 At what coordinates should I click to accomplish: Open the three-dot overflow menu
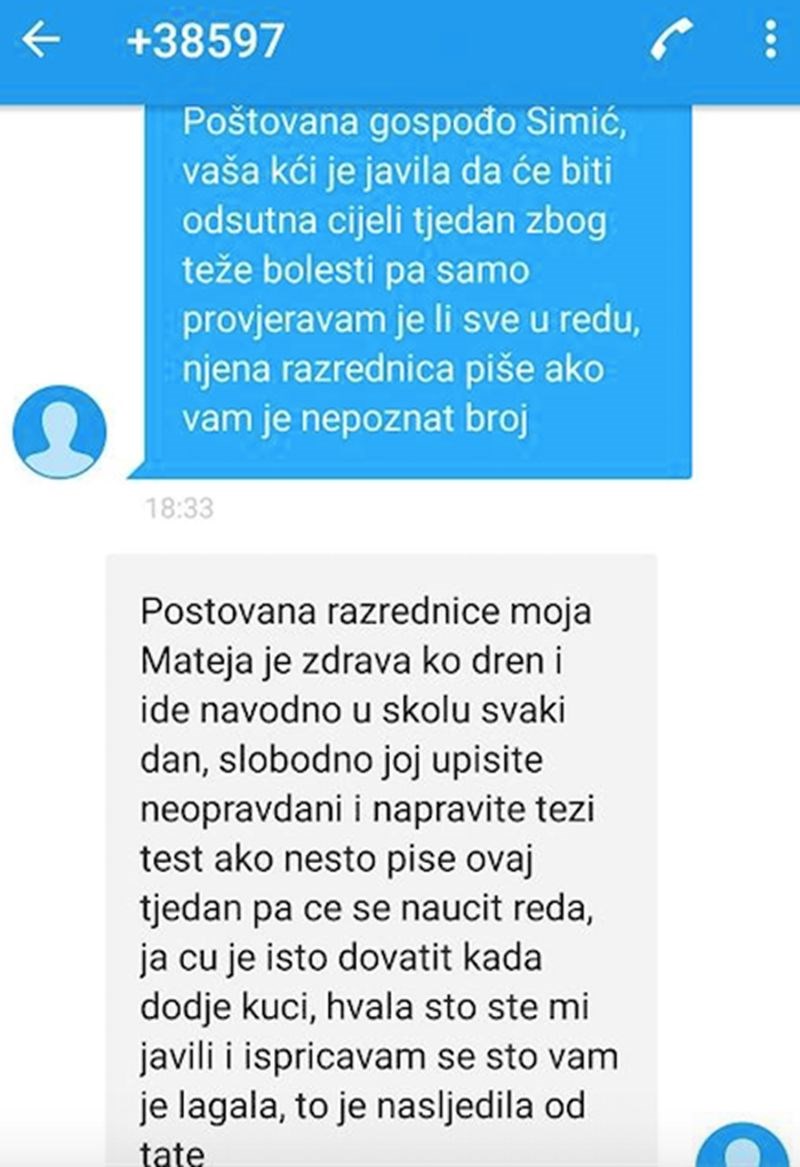769,42
